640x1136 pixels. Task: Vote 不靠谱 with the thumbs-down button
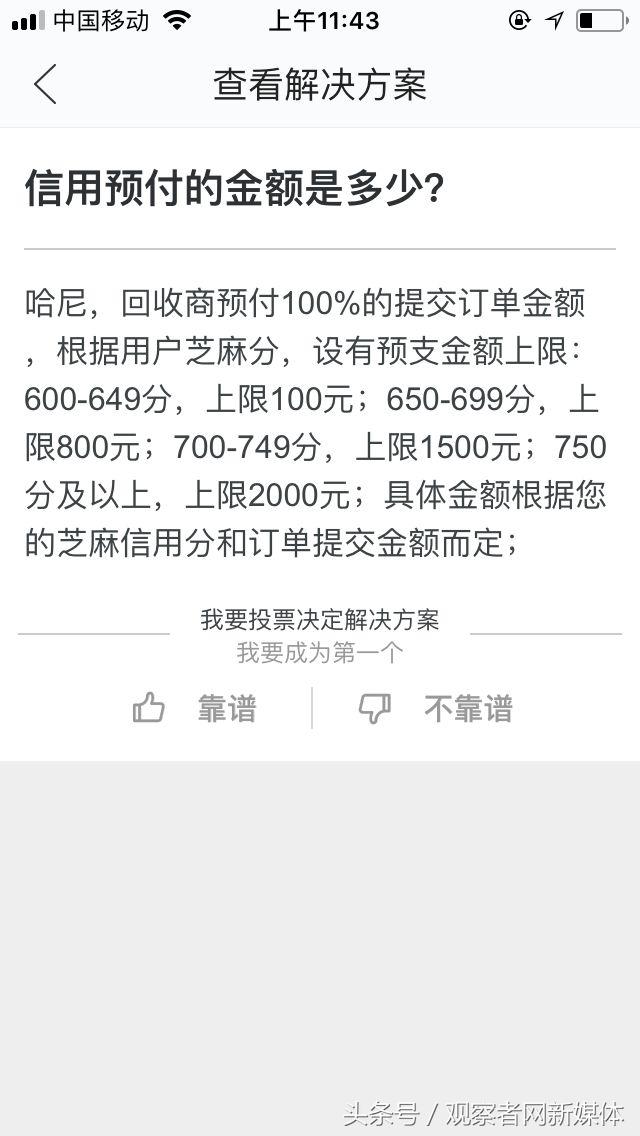436,708
